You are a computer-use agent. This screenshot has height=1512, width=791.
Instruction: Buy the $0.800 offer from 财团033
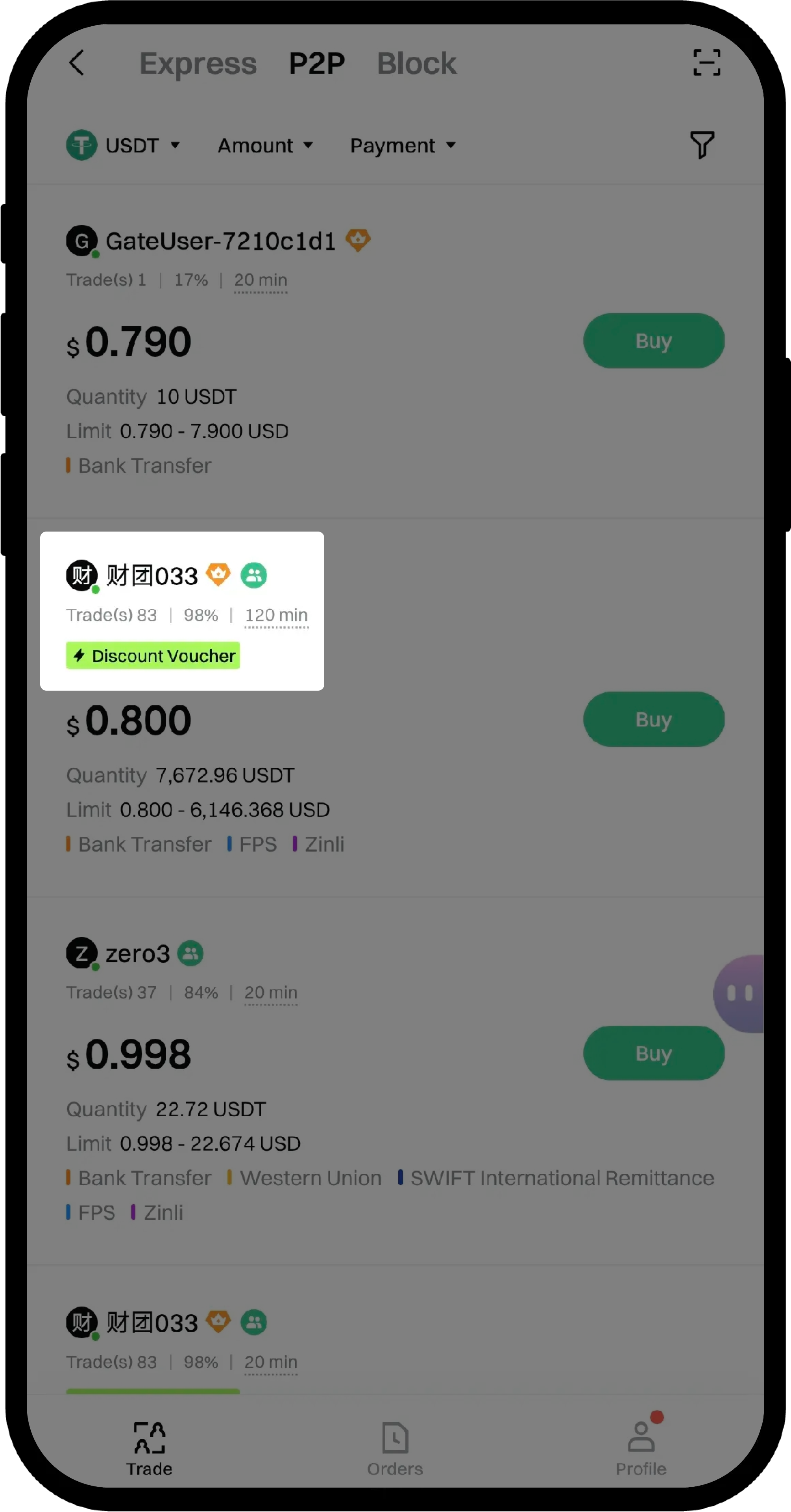(653, 719)
